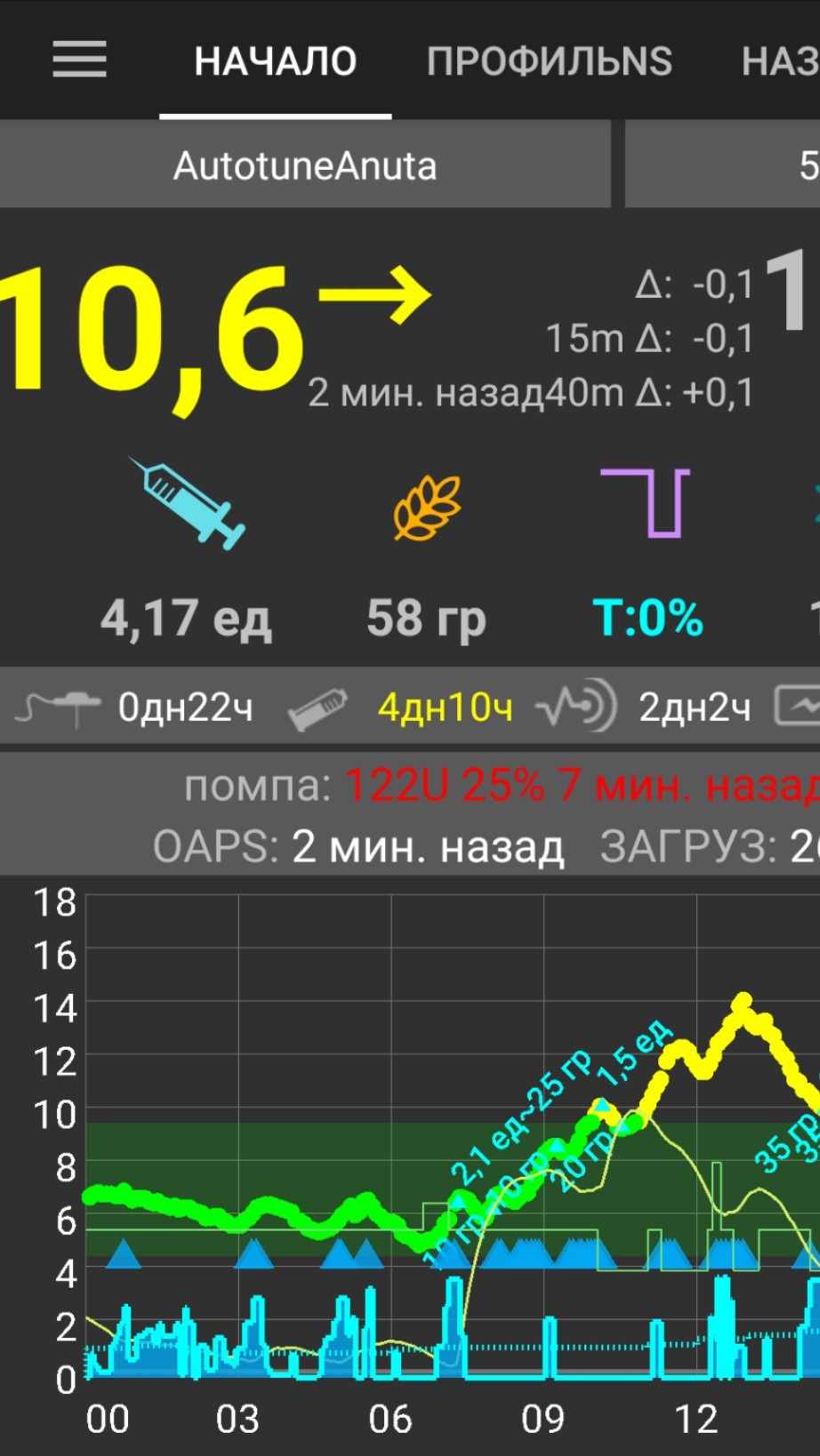Image resolution: width=820 pixels, height=1456 pixels.
Task: Open the AutotuneAnuta profile button
Action: pos(305,165)
